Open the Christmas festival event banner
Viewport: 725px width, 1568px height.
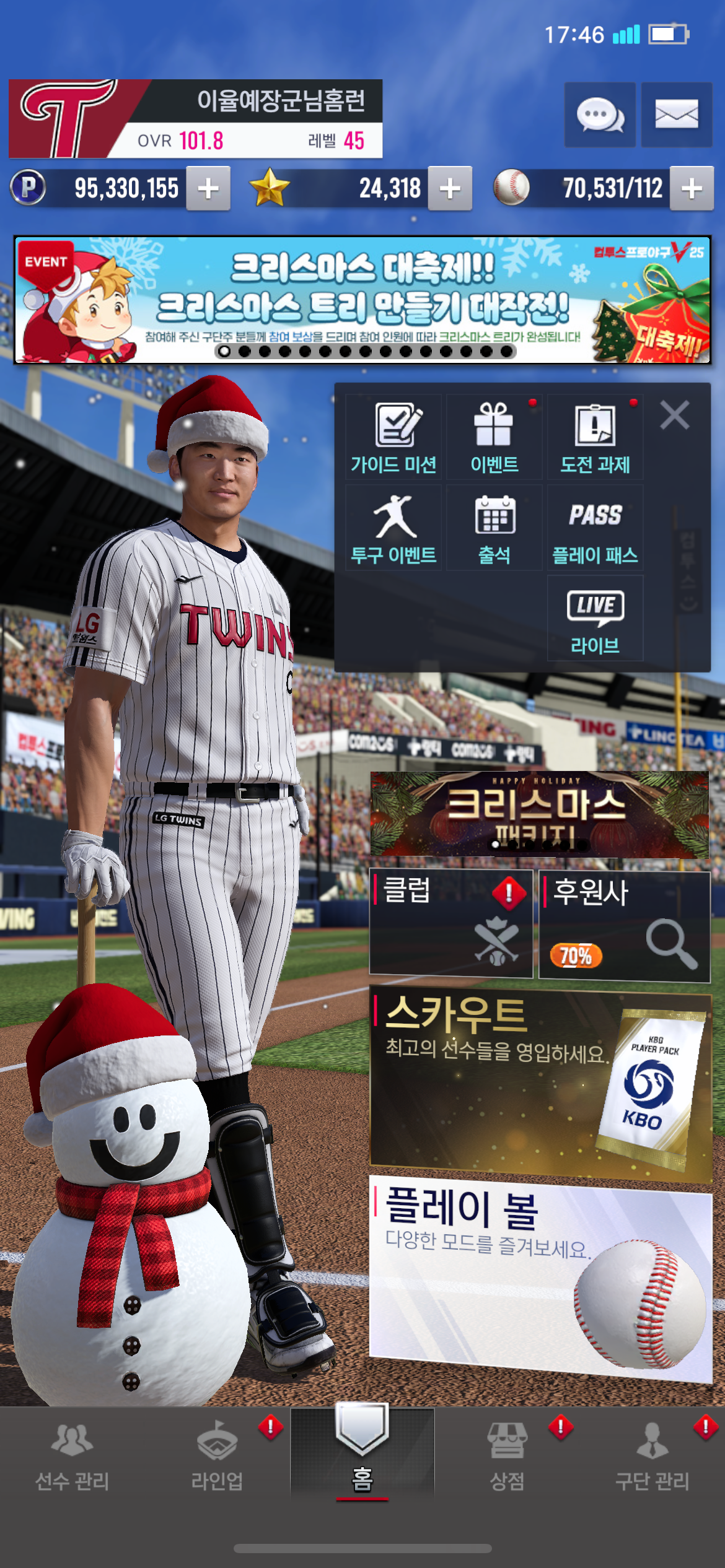[362, 300]
